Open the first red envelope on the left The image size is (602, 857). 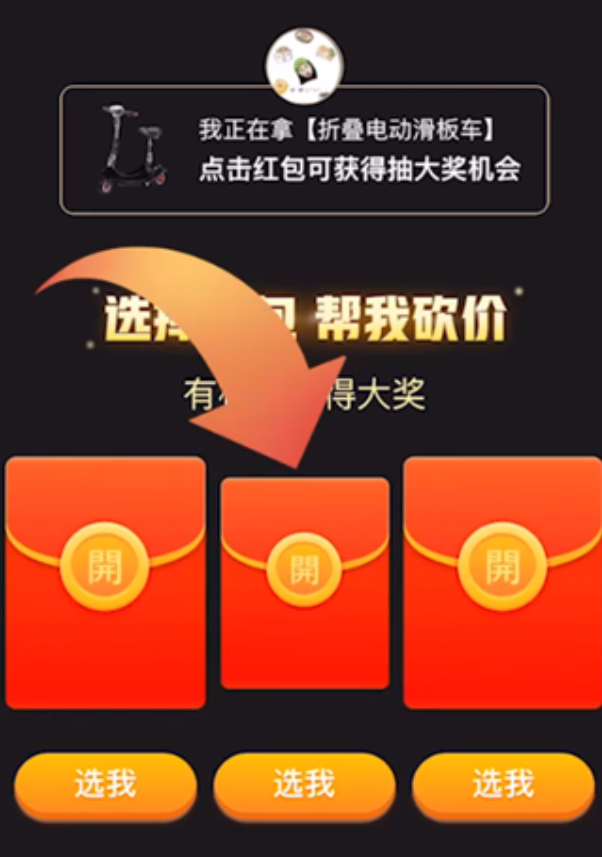pyautogui.click(x=105, y=567)
